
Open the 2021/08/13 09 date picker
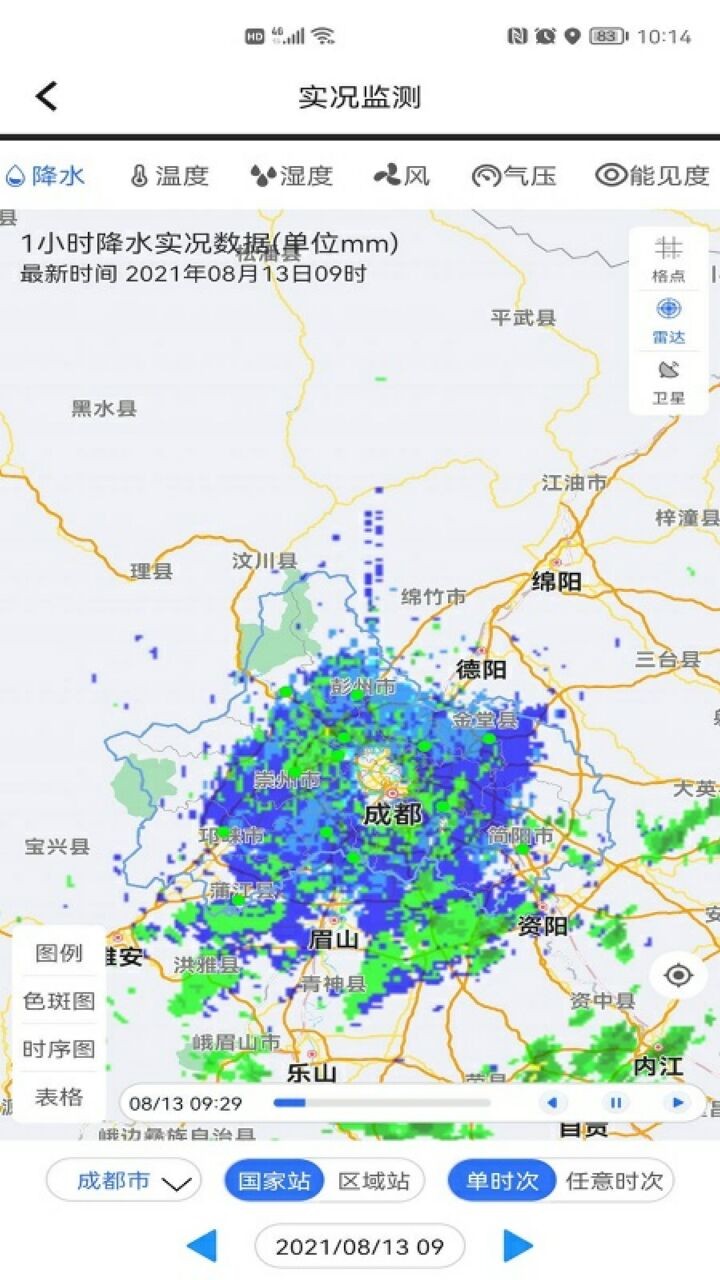point(359,1246)
